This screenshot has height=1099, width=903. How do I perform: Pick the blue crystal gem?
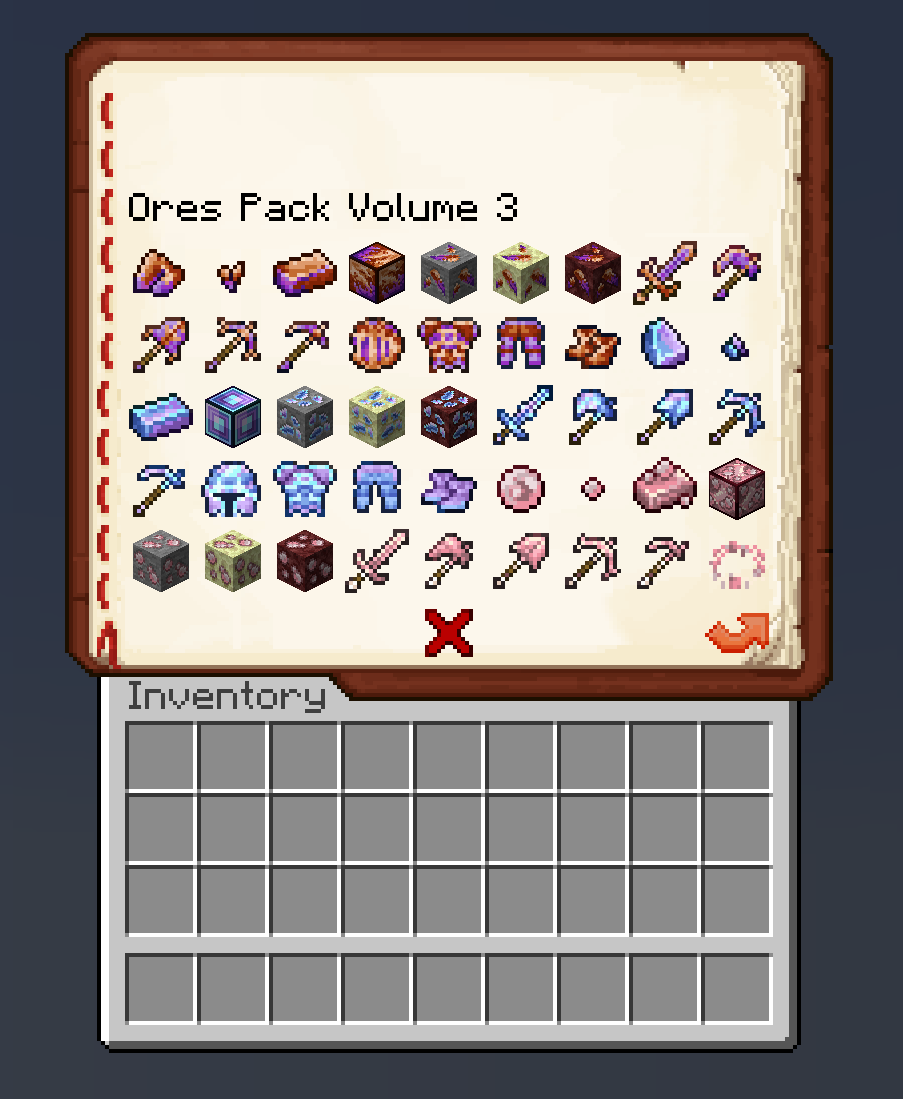[x=664, y=343]
